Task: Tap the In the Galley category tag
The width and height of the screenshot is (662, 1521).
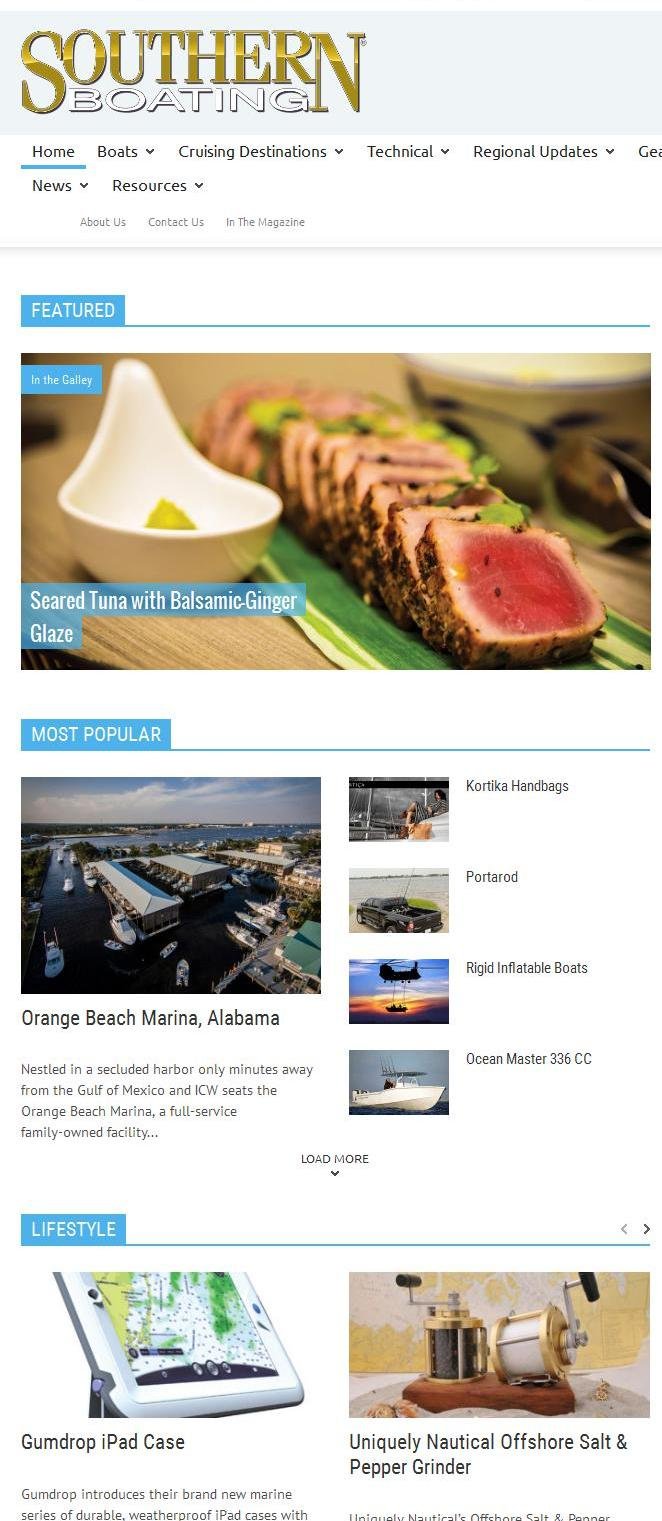Action: (x=61, y=380)
